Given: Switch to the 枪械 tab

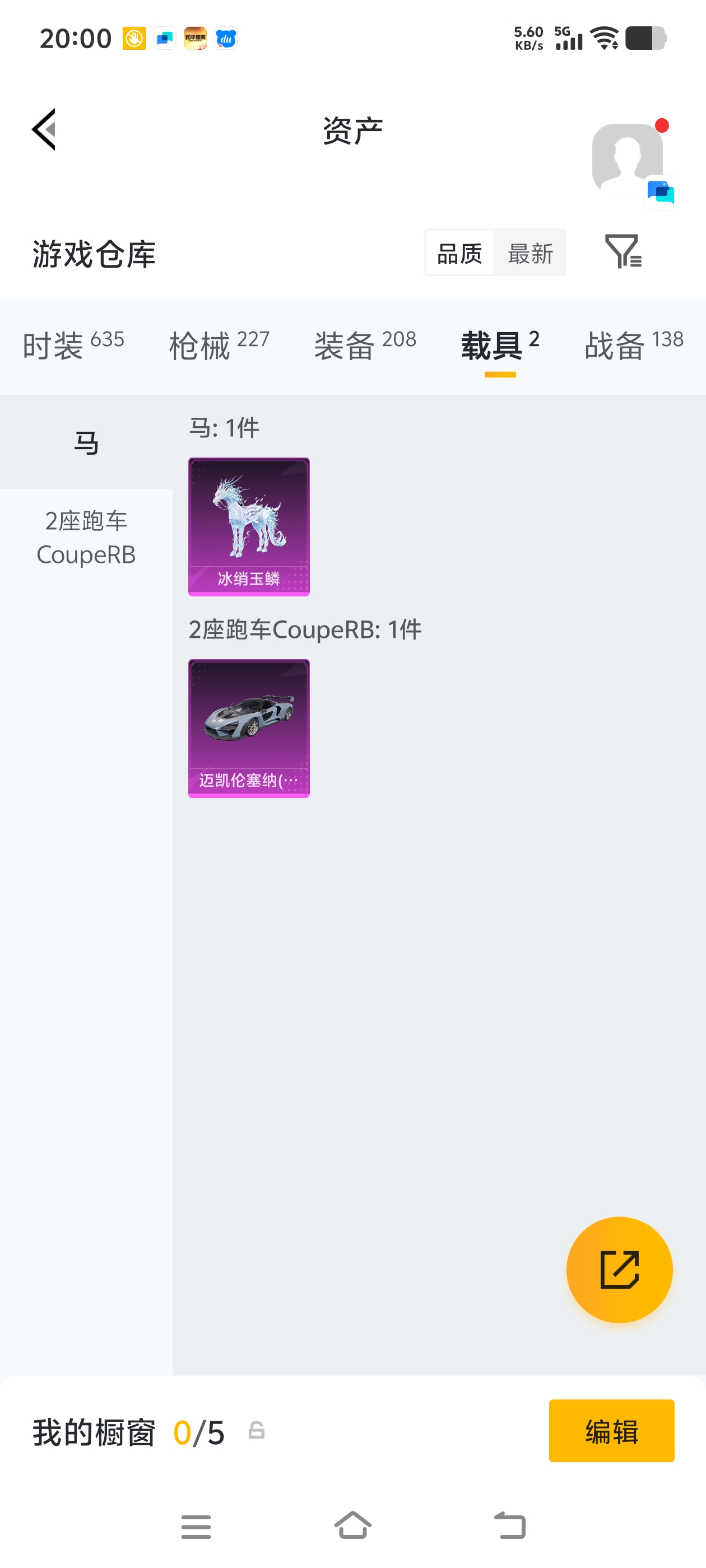Looking at the screenshot, I should [219, 345].
